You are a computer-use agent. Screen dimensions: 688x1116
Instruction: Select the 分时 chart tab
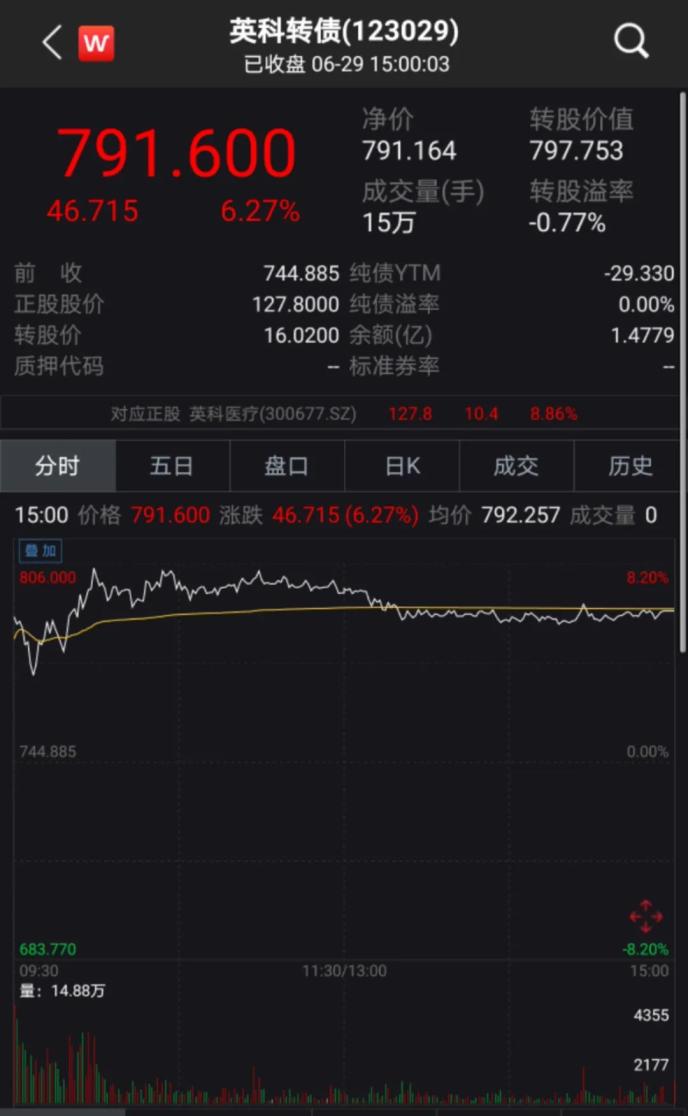click(58, 465)
